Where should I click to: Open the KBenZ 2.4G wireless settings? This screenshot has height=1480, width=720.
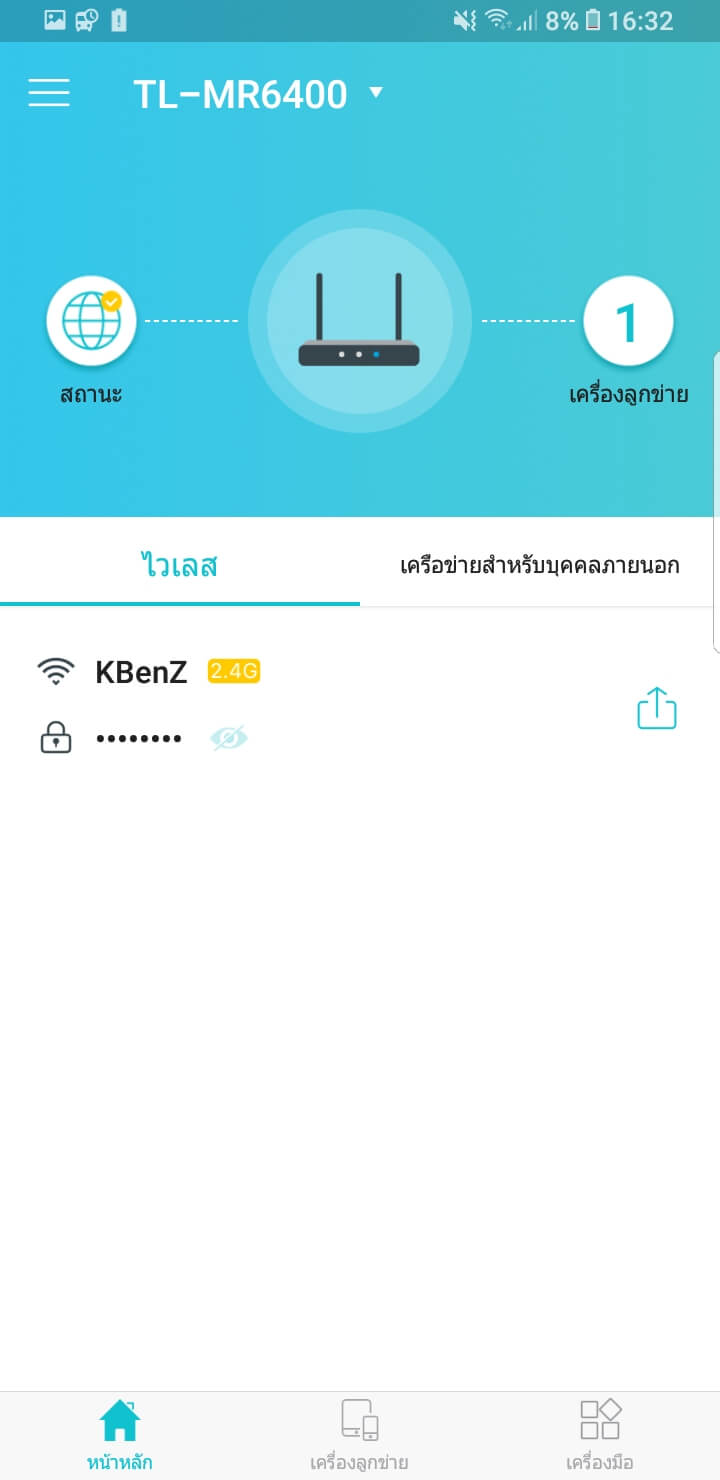[x=142, y=672]
